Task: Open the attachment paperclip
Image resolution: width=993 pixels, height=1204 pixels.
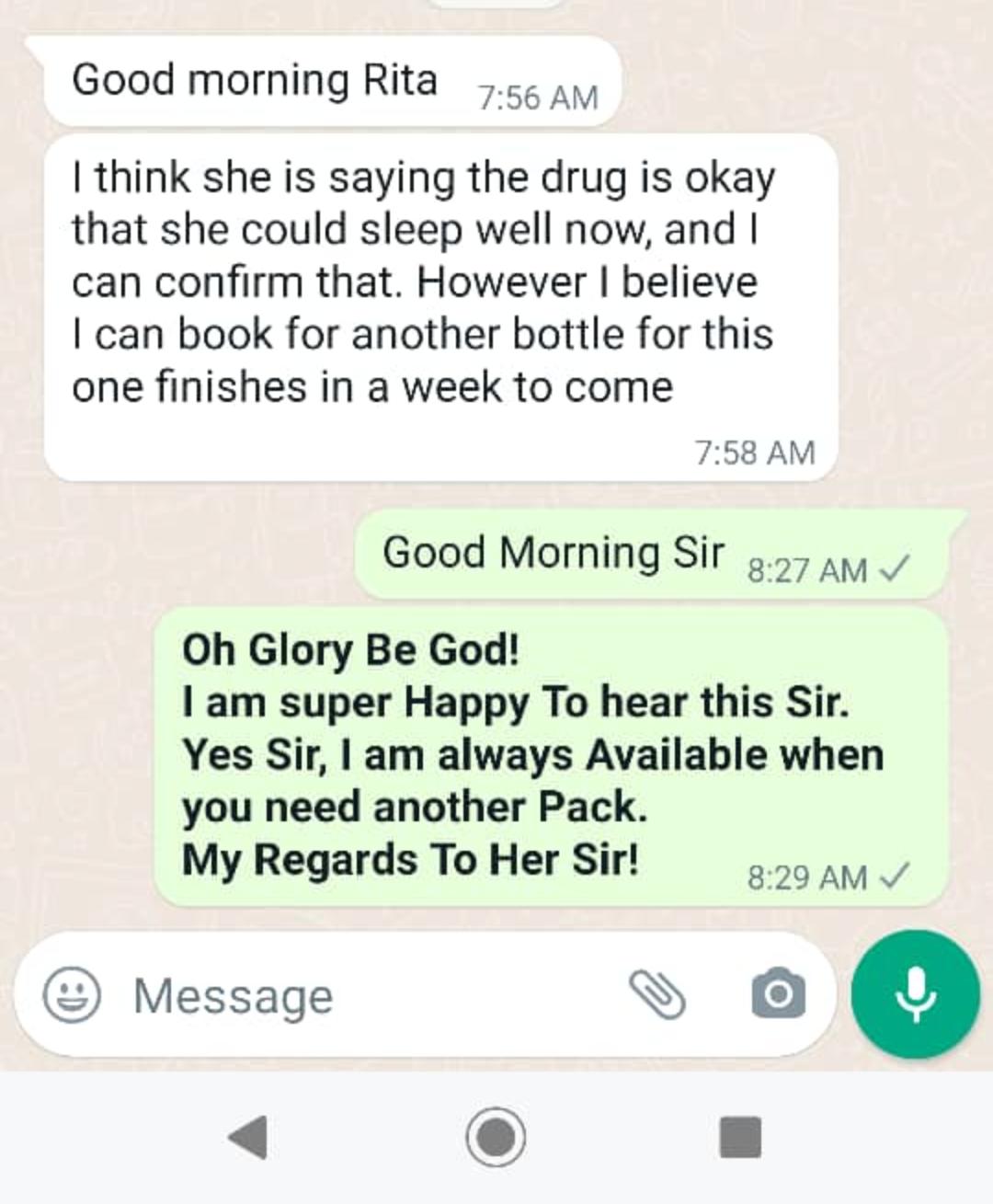Action: [657, 994]
